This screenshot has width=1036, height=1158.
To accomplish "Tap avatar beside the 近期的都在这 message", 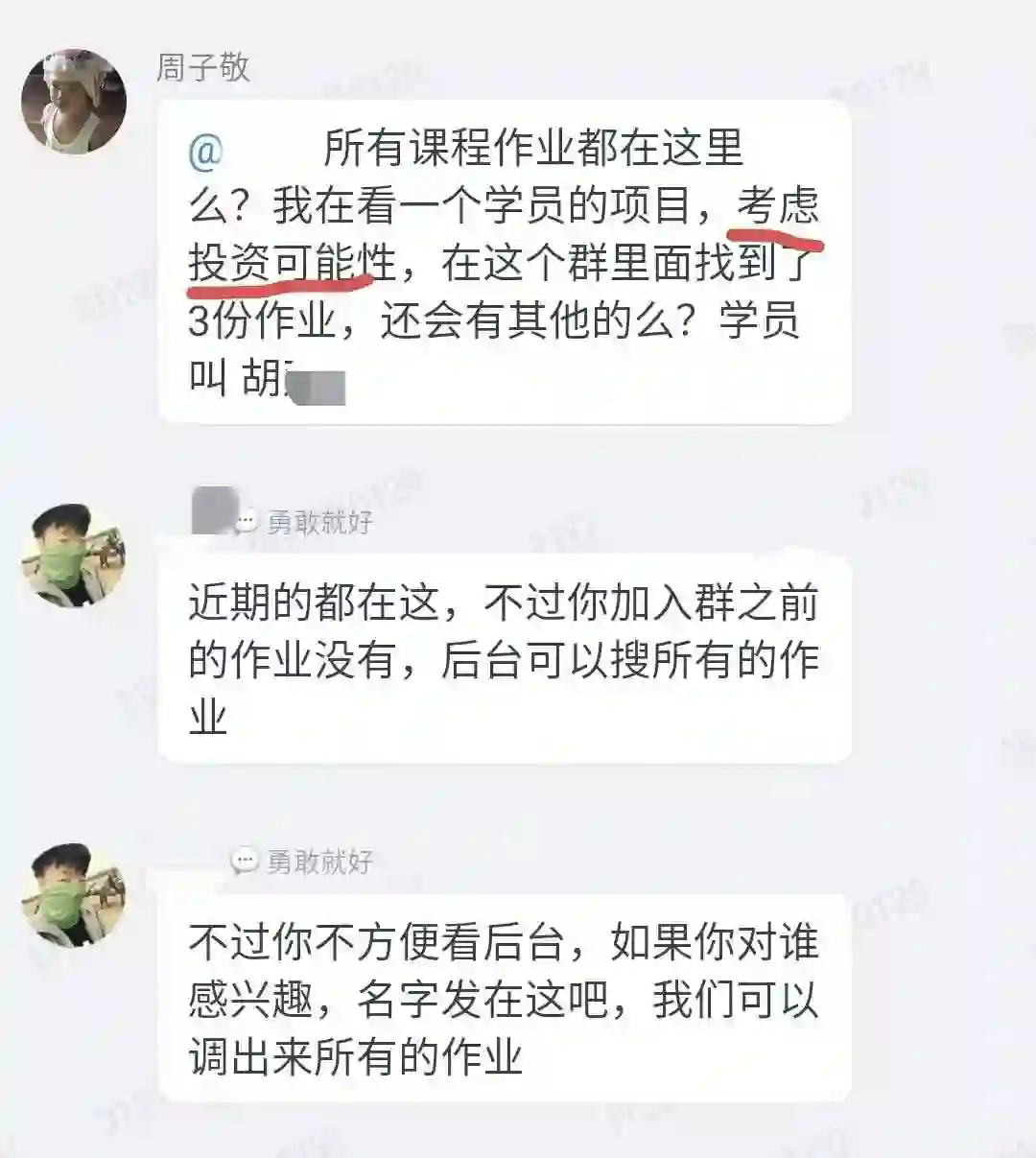I will pos(74,555).
